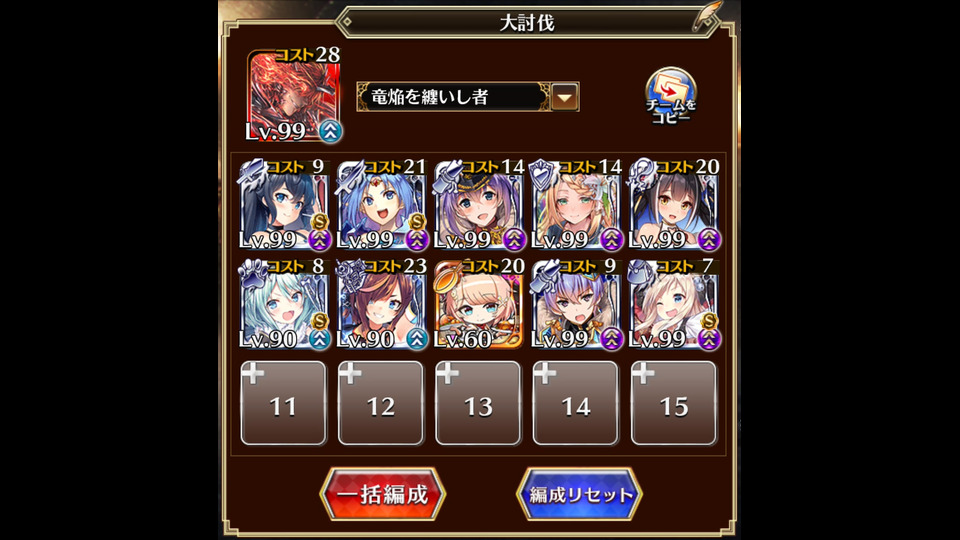Copy the team with チームをコピー
The width and height of the screenshot is (960, 540).
tap(672, 97)
